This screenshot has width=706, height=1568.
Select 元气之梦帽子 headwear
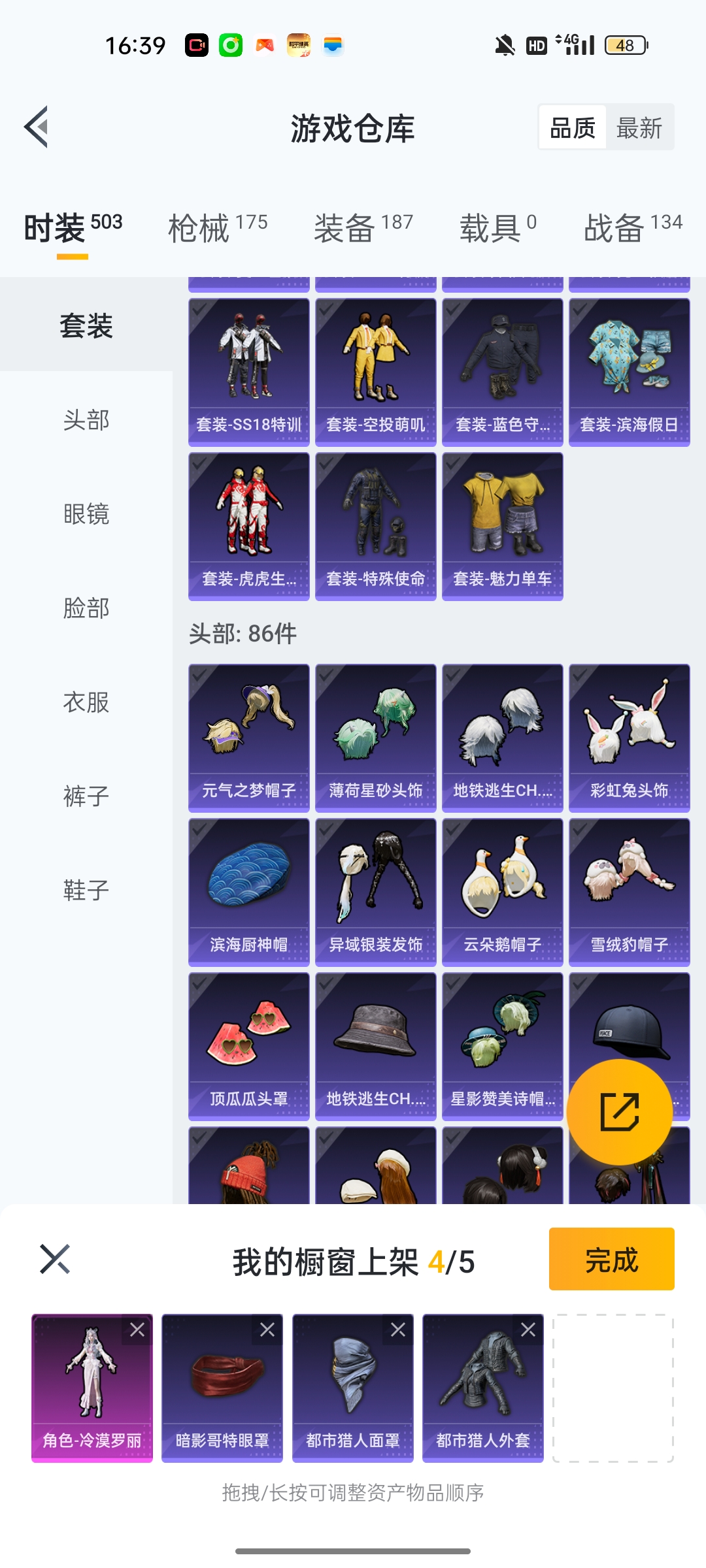pyautogui.click(x=249, y=738)
